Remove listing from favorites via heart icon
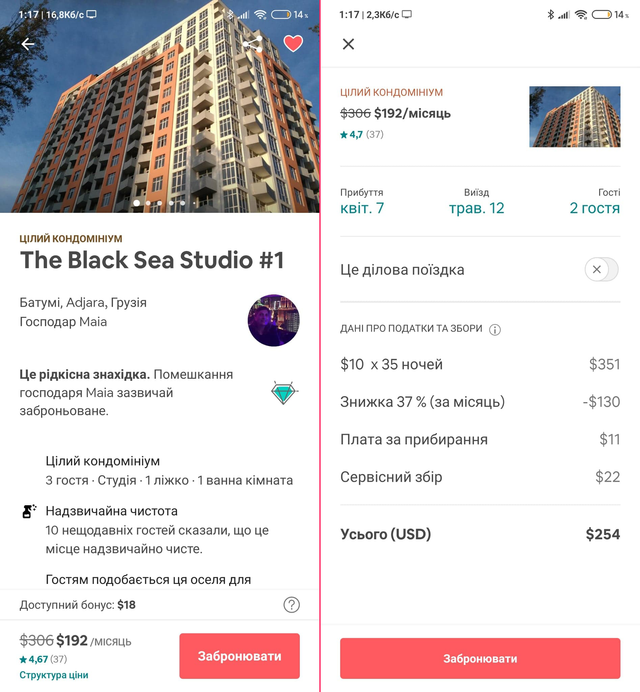Viewport: 640px width, 692px height. [x=293, y=44]
